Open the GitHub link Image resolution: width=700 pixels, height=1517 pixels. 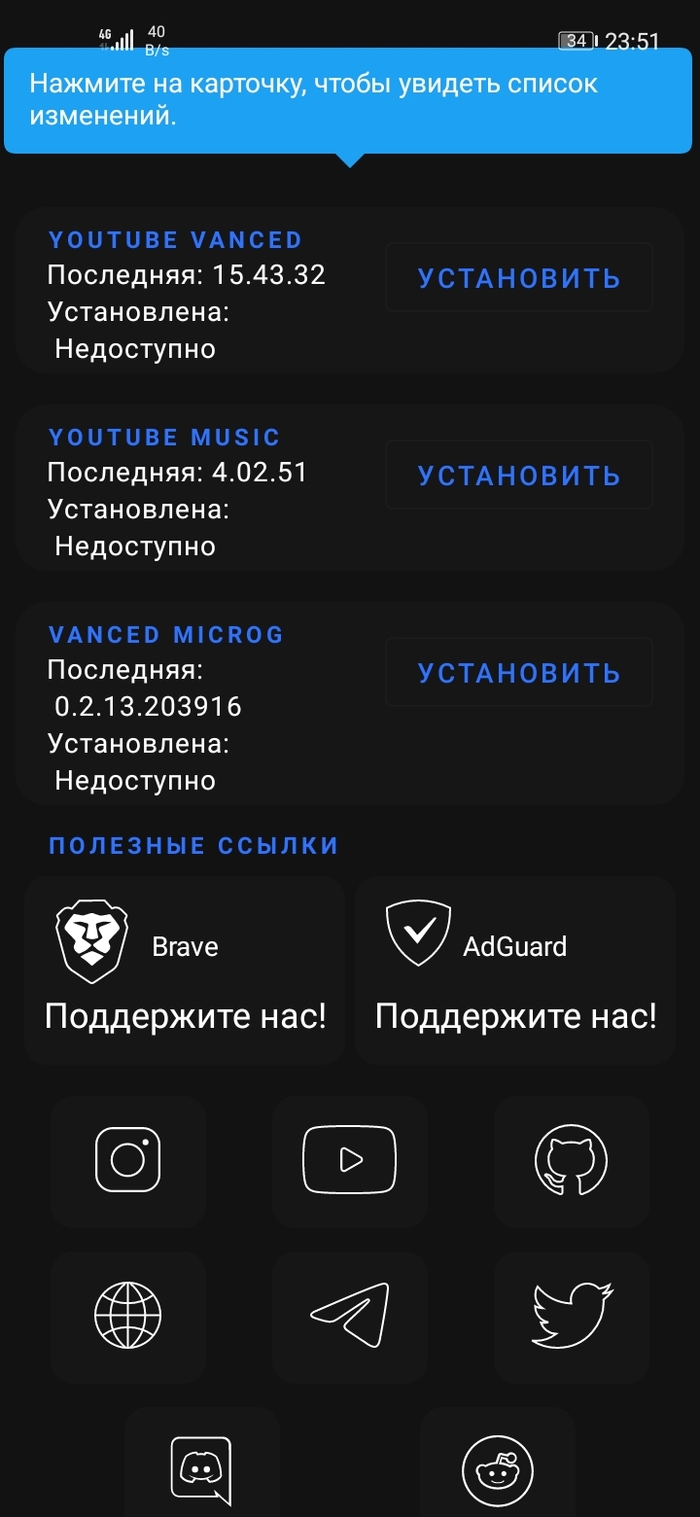click(x=571, y=1160)
